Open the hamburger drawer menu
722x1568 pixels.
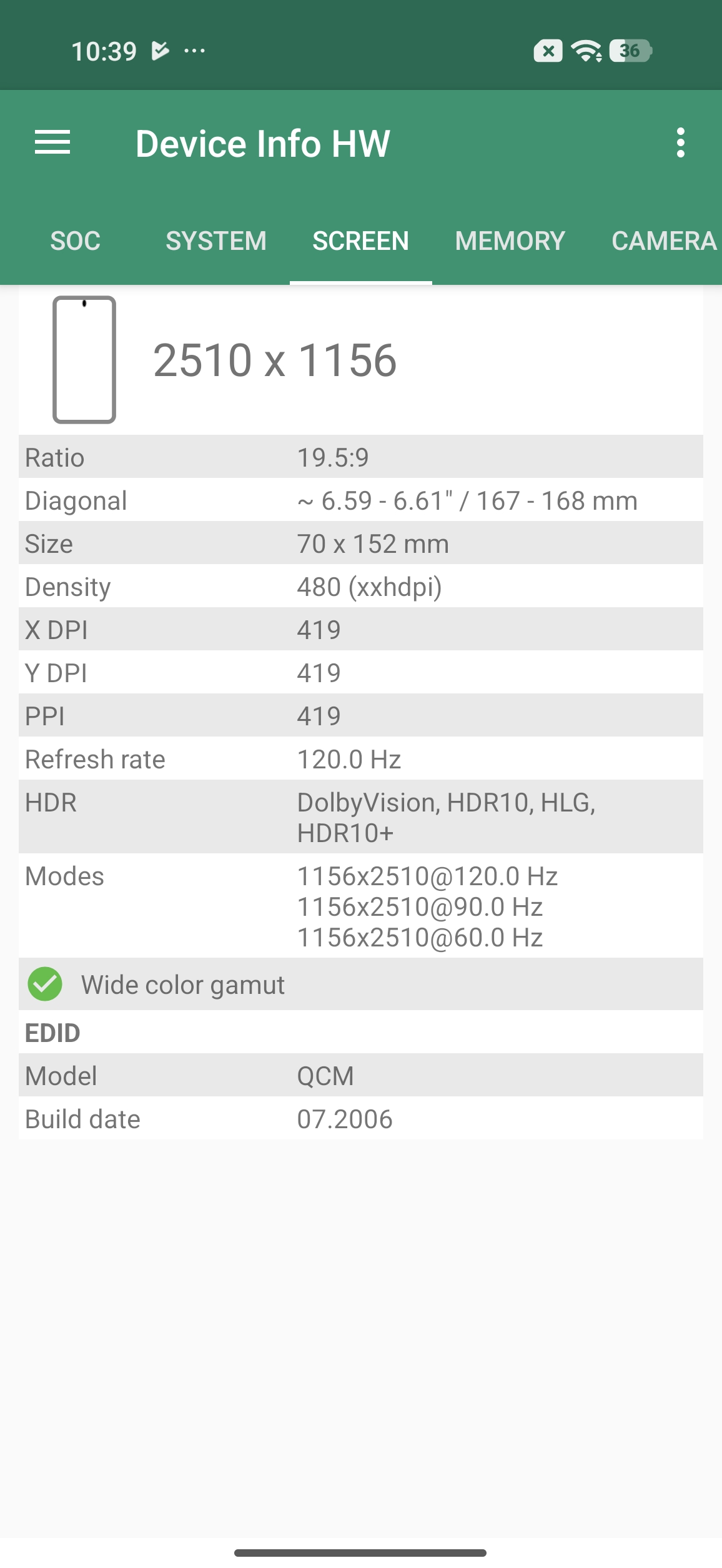point(52,143)
